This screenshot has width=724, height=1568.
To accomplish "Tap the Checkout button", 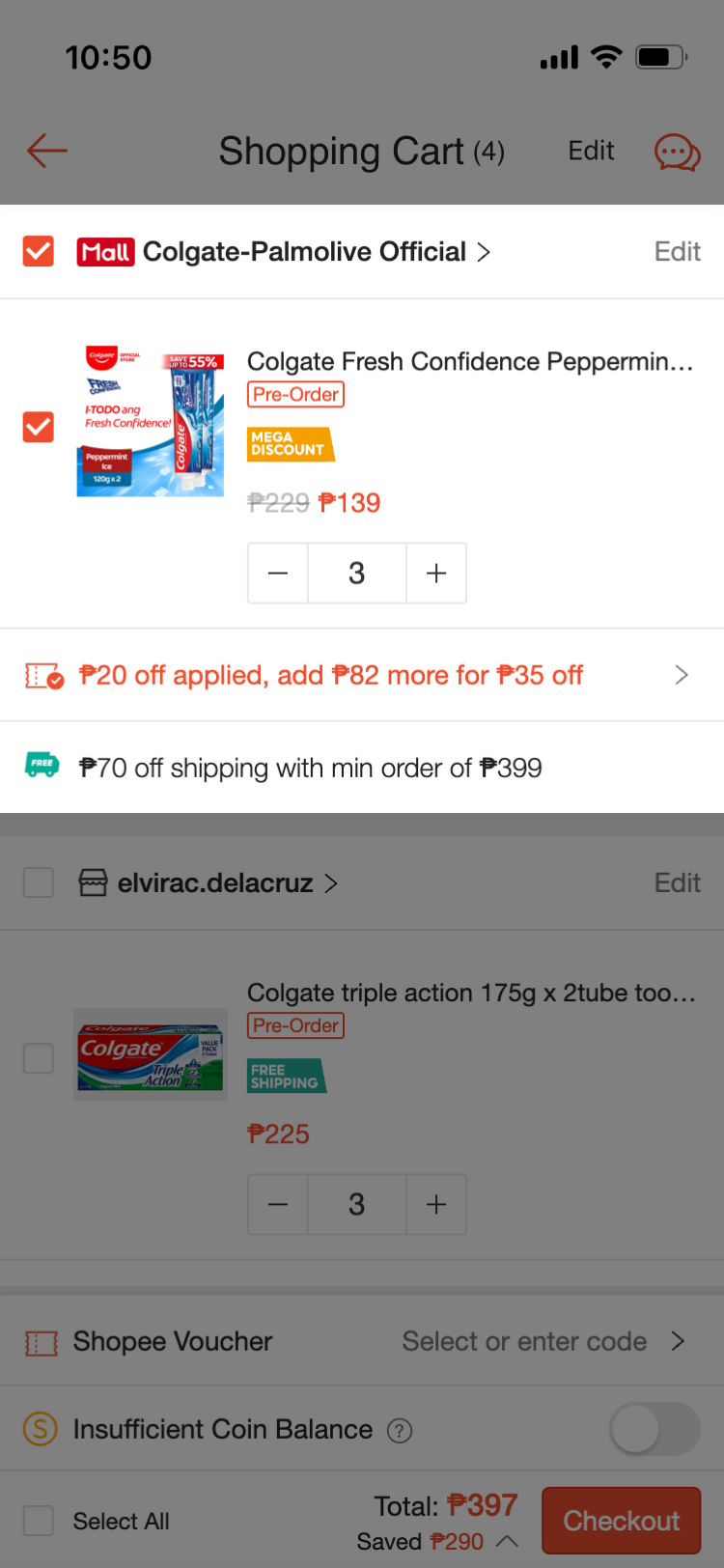I will pyautogui.click(x=621, y=1520).
